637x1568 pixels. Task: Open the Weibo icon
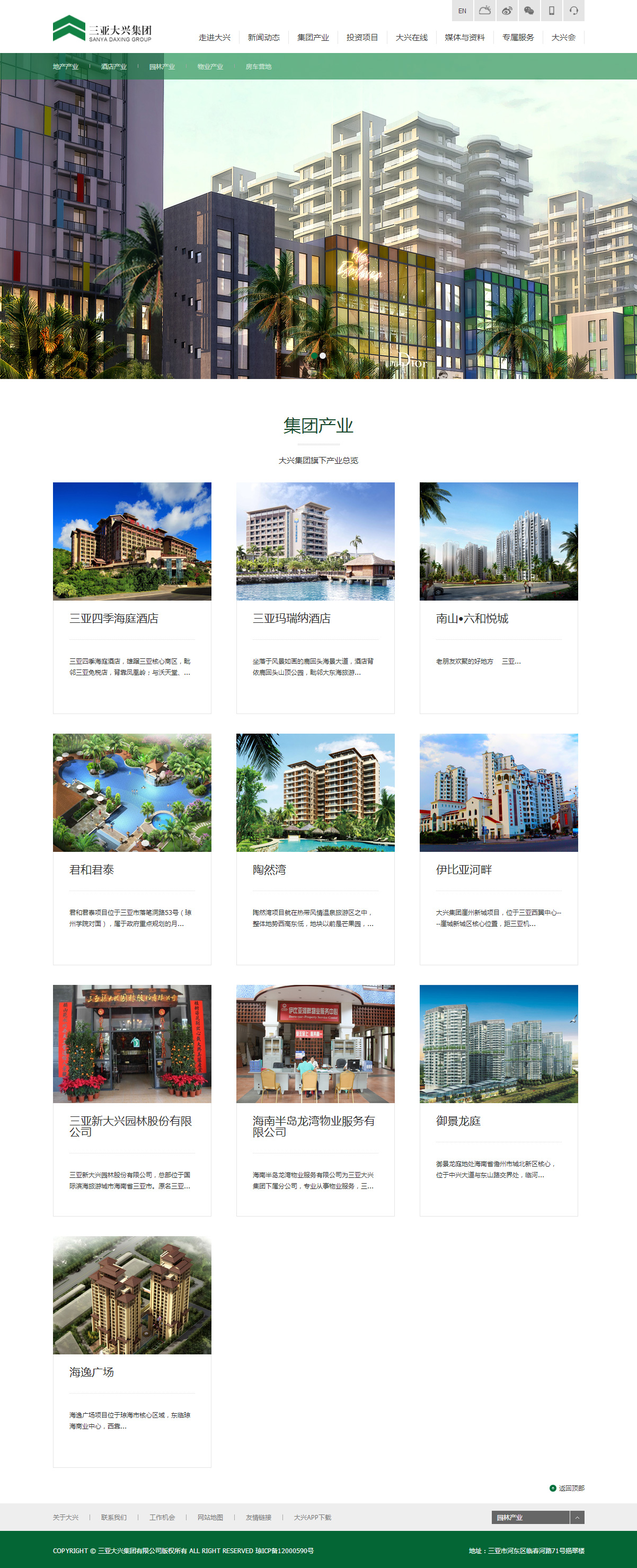pyautogui.click(x=506, y=11)
